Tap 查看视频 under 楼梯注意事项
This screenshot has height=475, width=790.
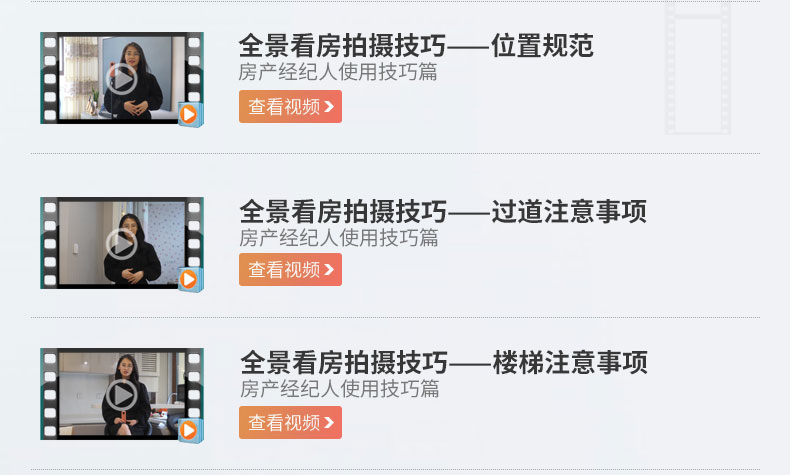[x=290, y=422]
